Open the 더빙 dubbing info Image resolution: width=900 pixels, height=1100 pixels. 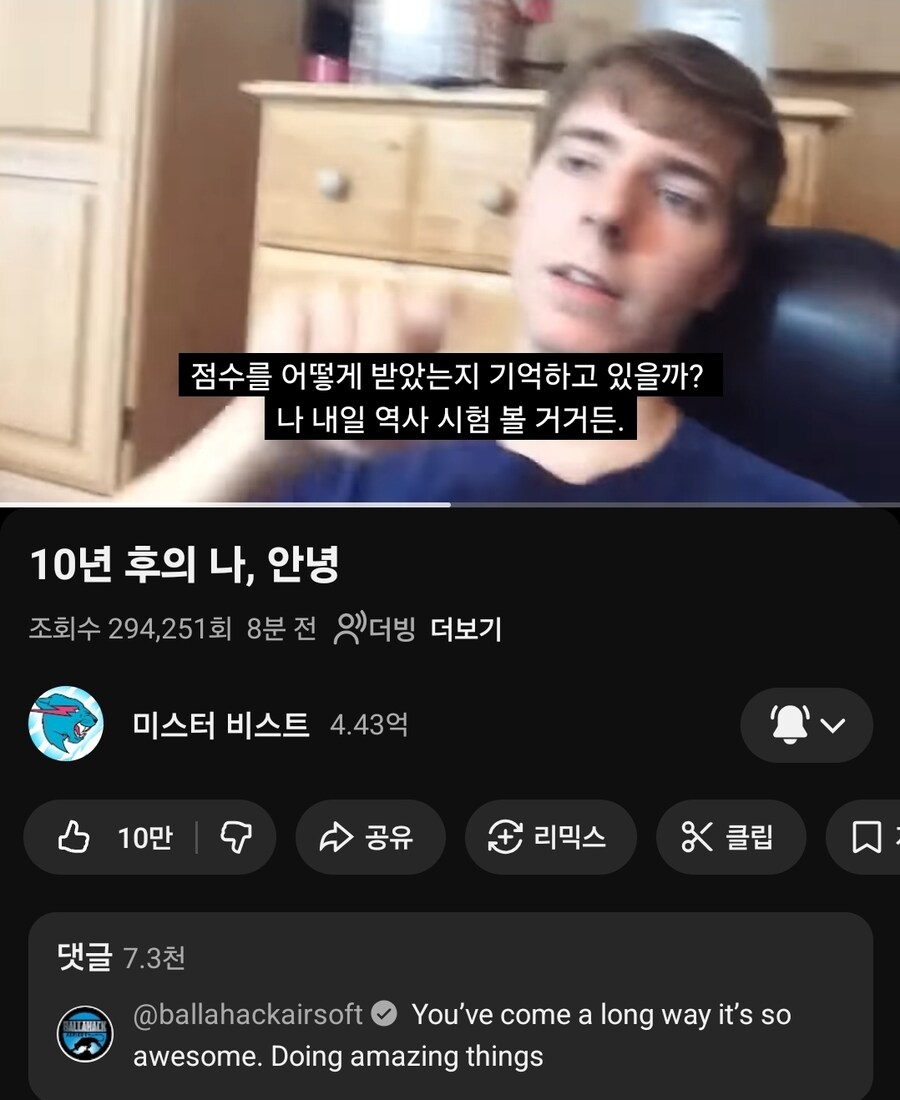[376, 629]
